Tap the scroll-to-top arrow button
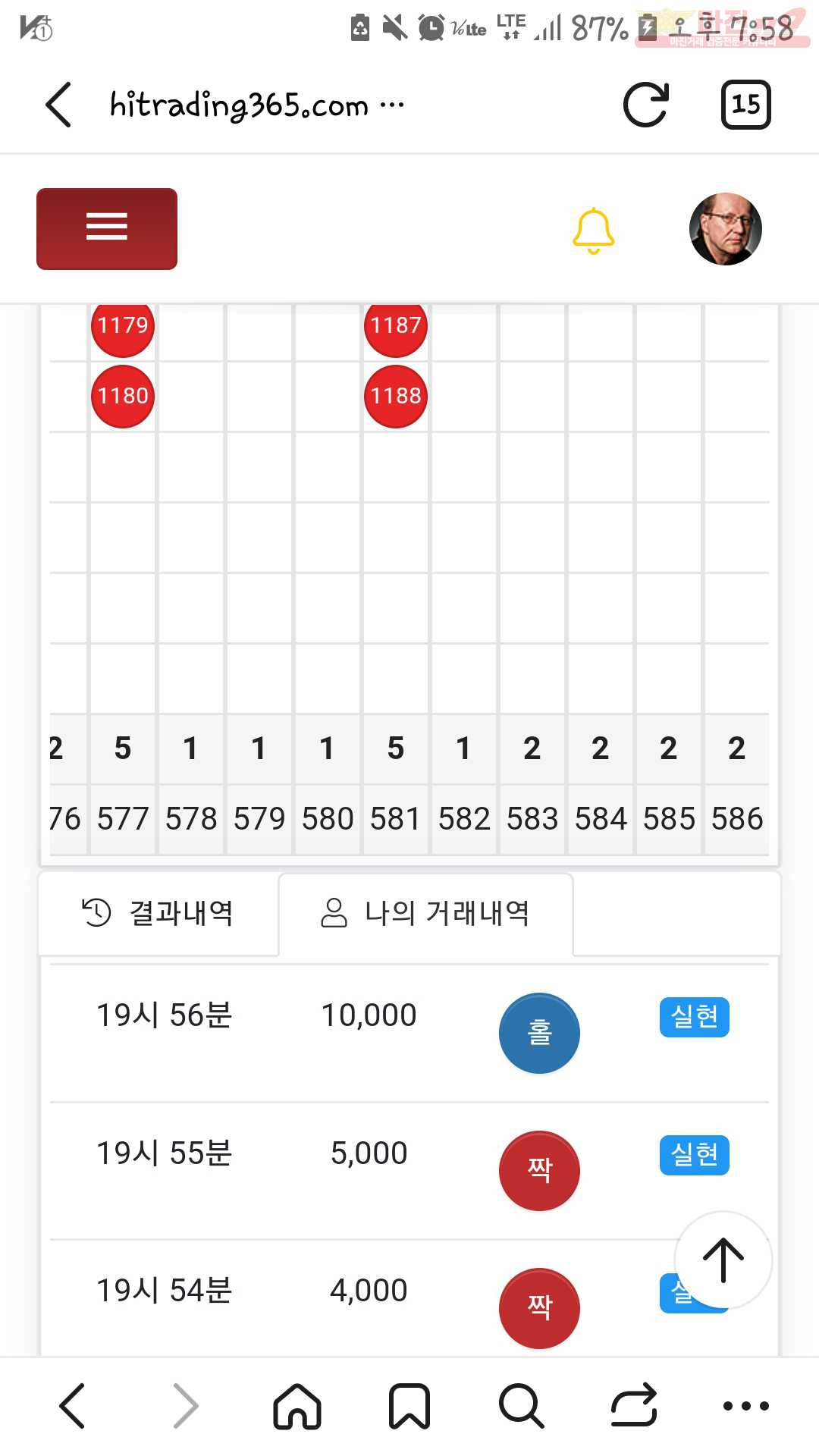819x1456 pixels. [x=723, y=1260]
